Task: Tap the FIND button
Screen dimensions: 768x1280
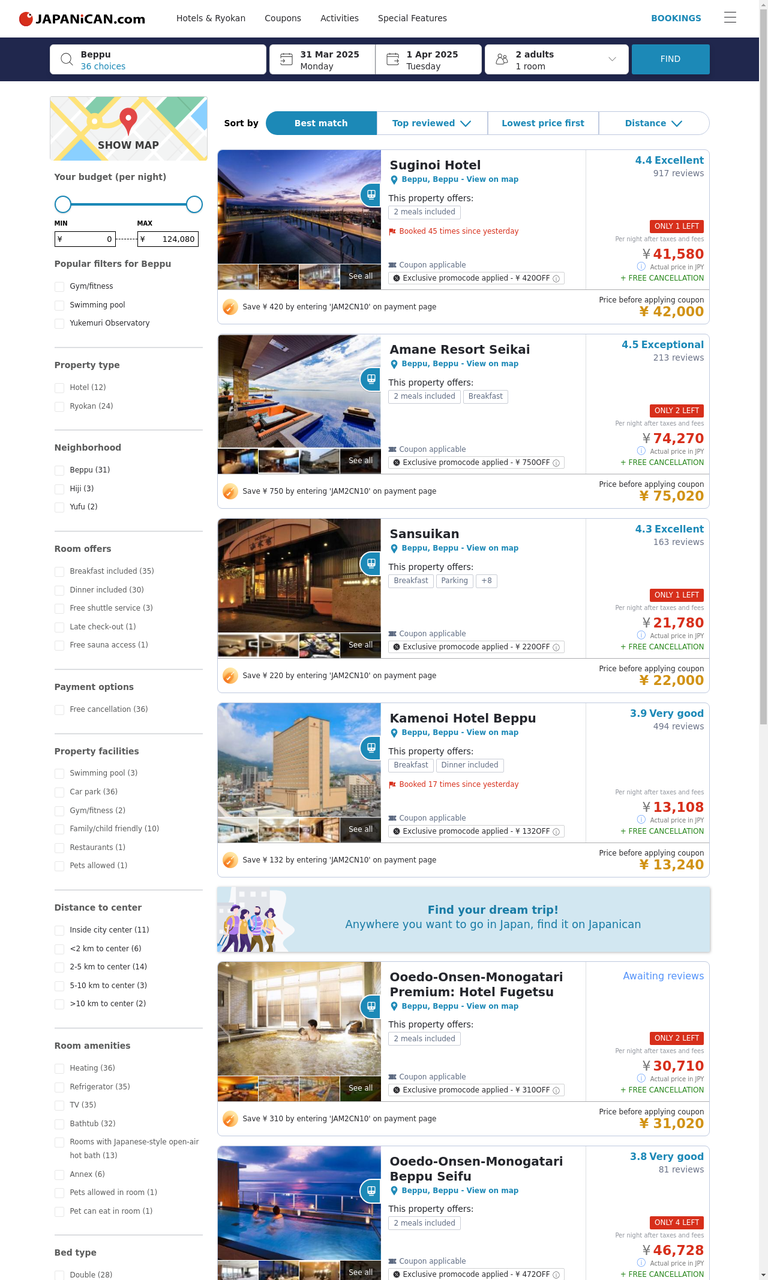Action: pos(670,59)
